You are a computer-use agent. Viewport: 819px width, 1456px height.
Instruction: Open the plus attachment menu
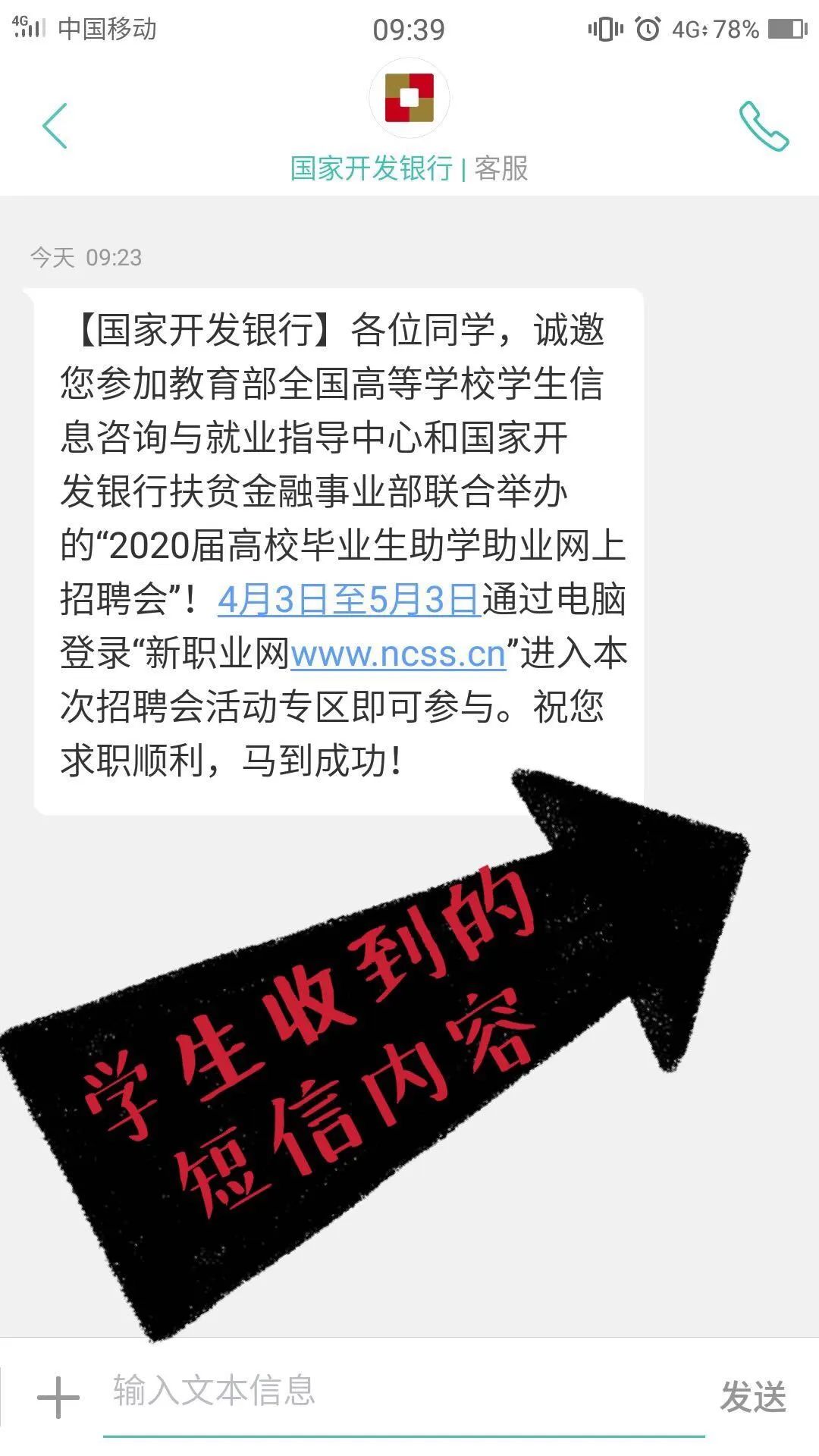58,1396
